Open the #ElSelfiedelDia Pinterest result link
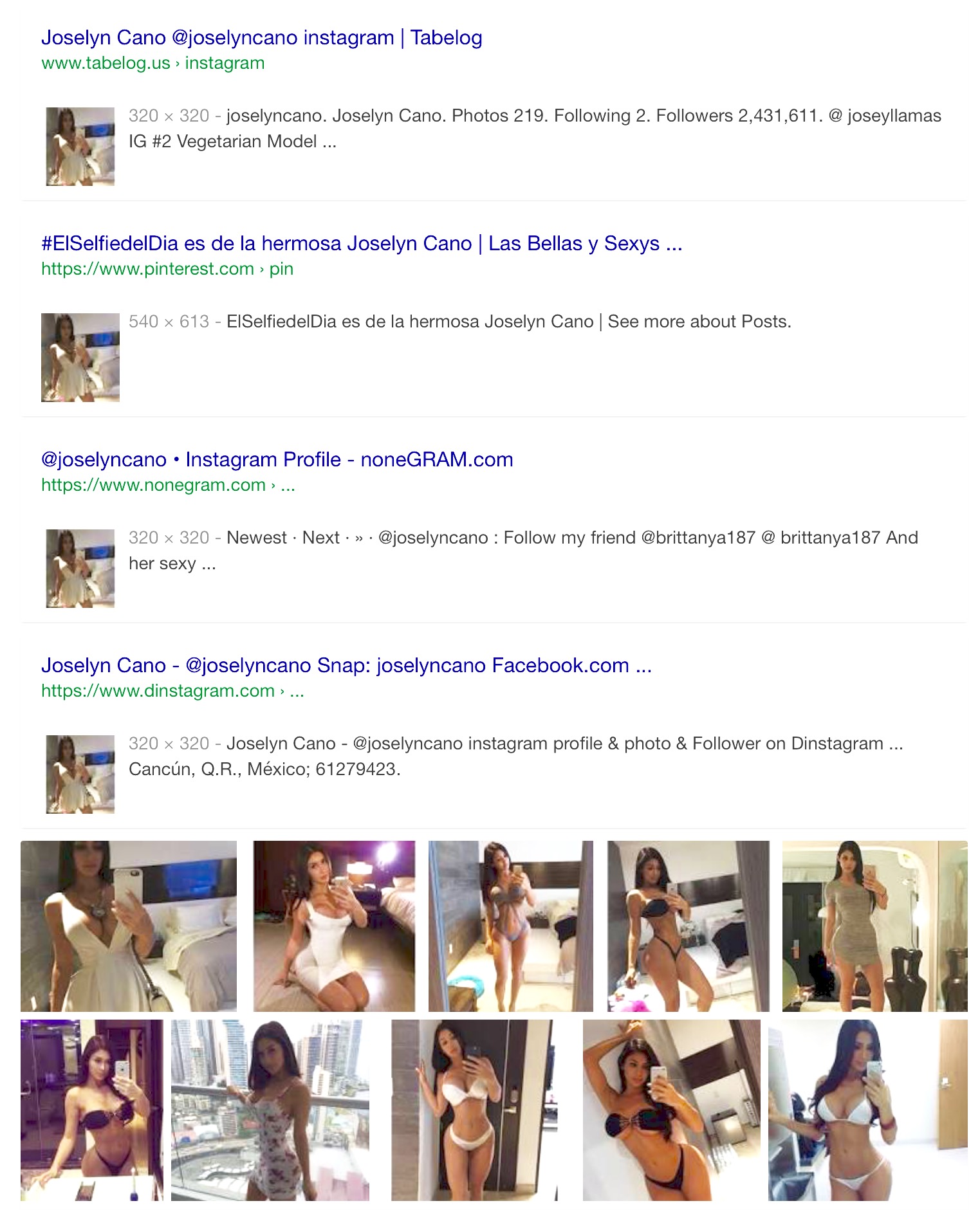The height and width of the screenshot is (1210, 980). tap(361, 244)
